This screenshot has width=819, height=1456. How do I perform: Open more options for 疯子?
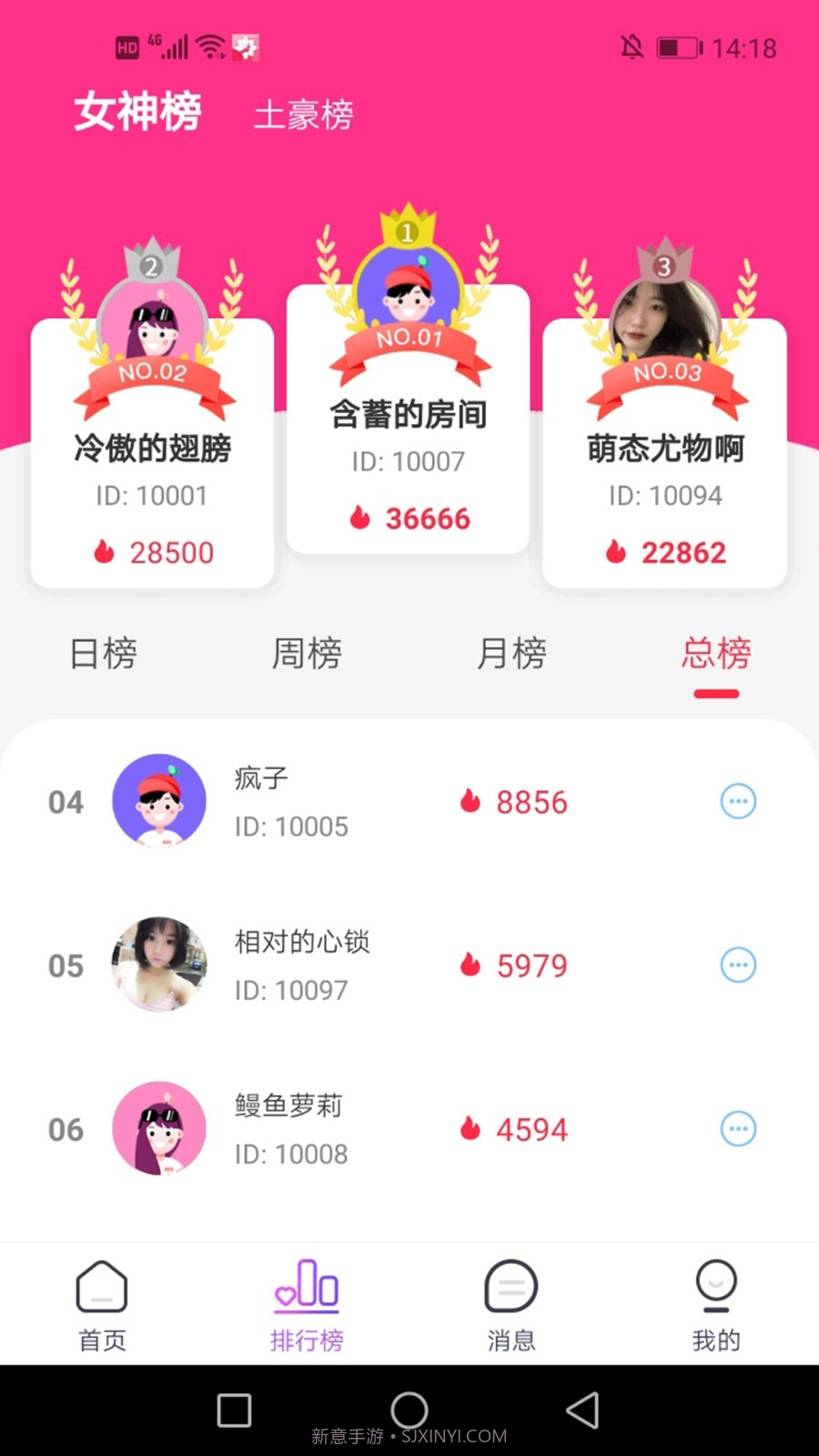click(738, 802)
